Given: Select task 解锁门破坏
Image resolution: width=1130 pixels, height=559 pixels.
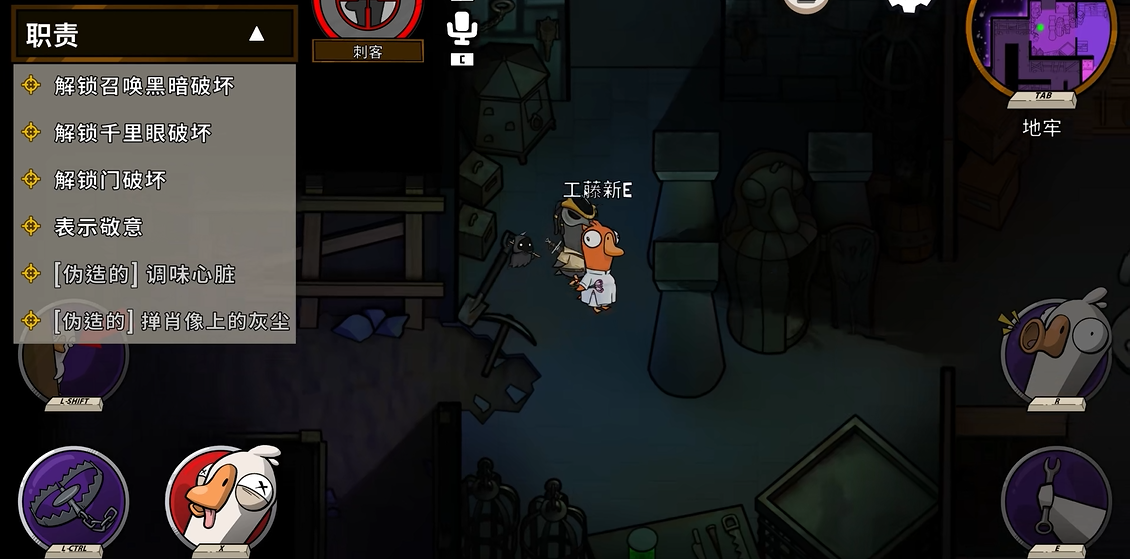Looking at the screenshot, I should click(110, 180).
